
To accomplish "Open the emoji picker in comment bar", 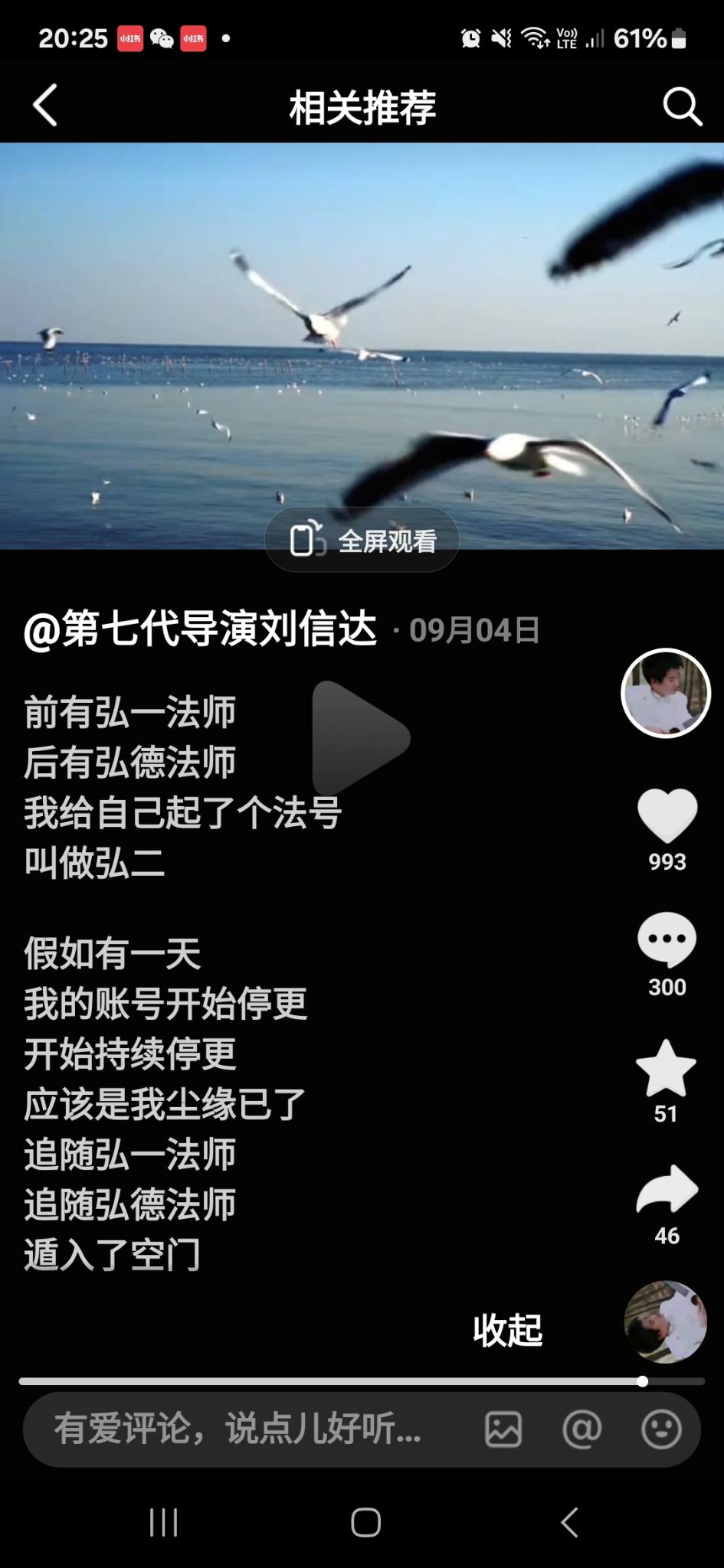I will pos(661,1429).
